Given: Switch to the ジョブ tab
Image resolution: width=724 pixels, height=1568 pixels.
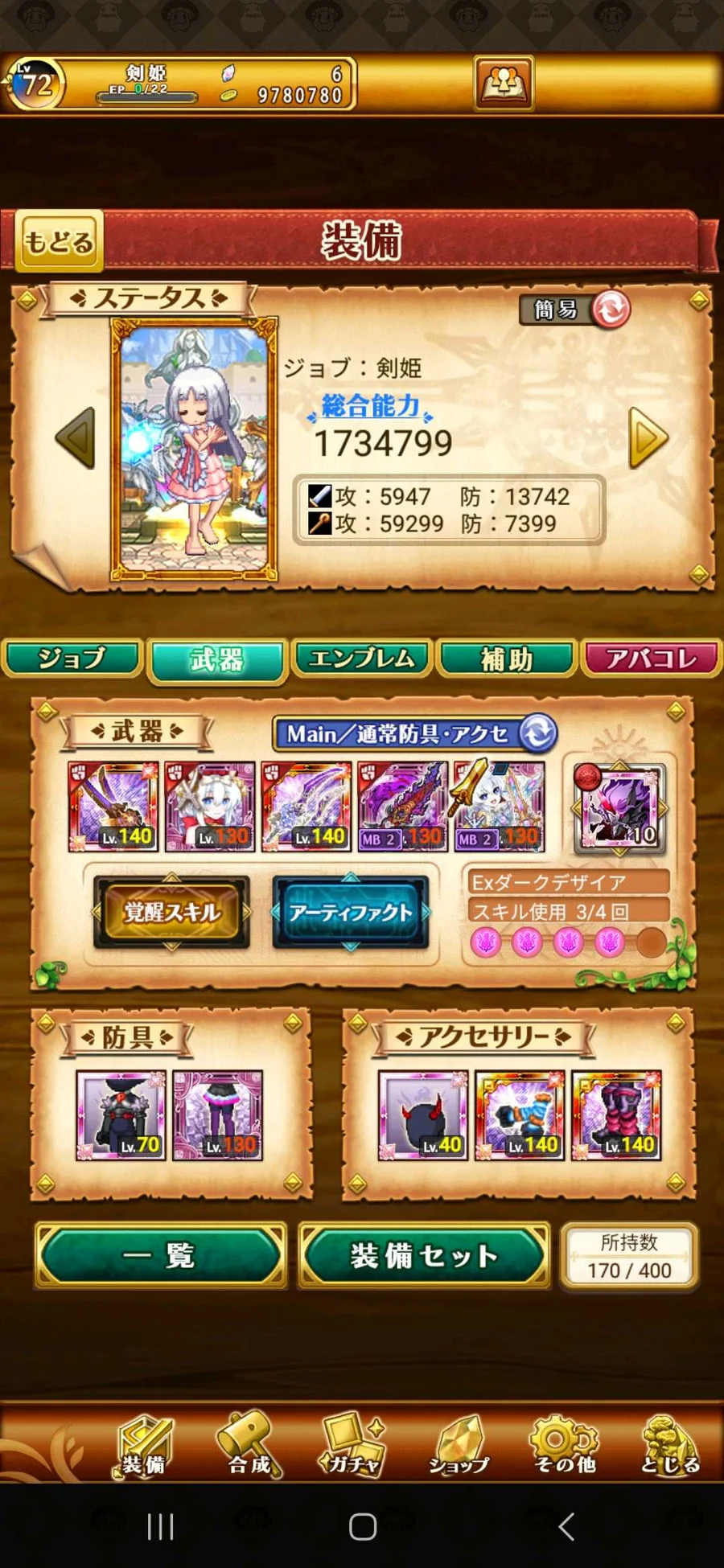Looking at the screenshot, I should (72, 659).
